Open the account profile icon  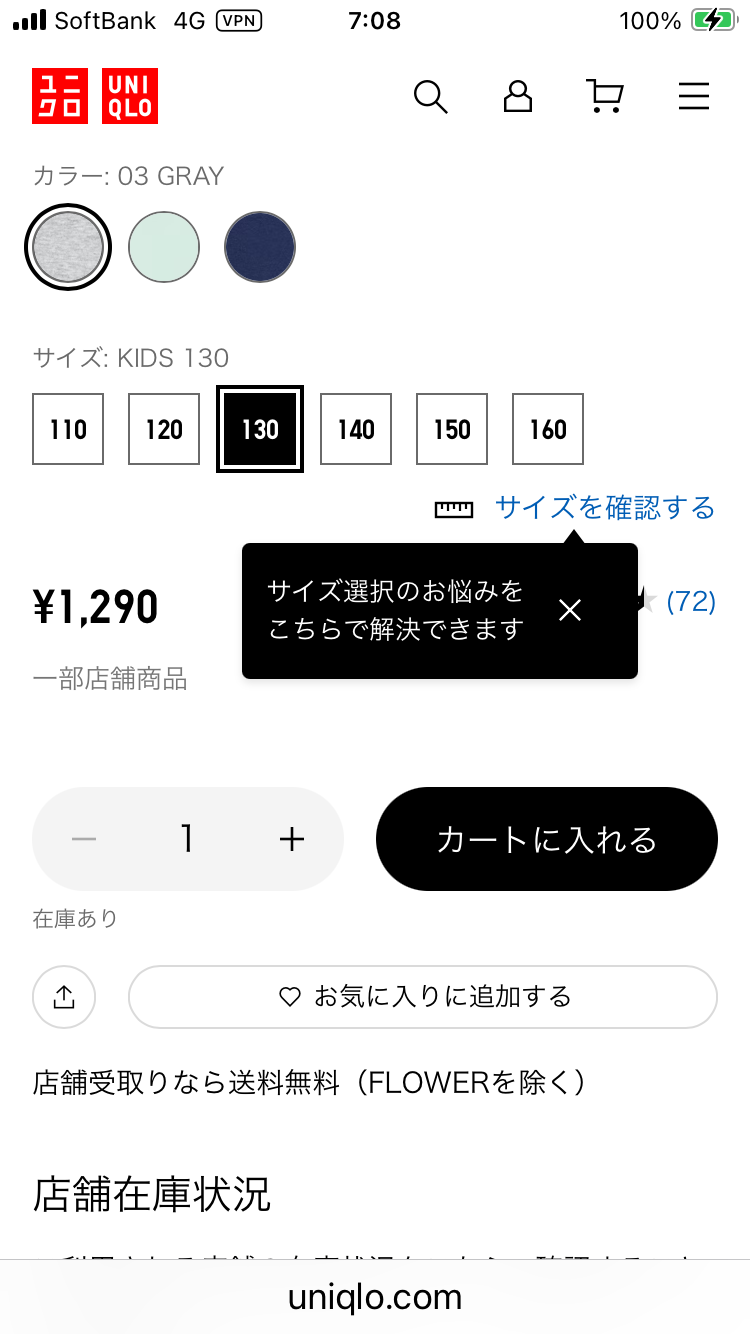[517, 96]
